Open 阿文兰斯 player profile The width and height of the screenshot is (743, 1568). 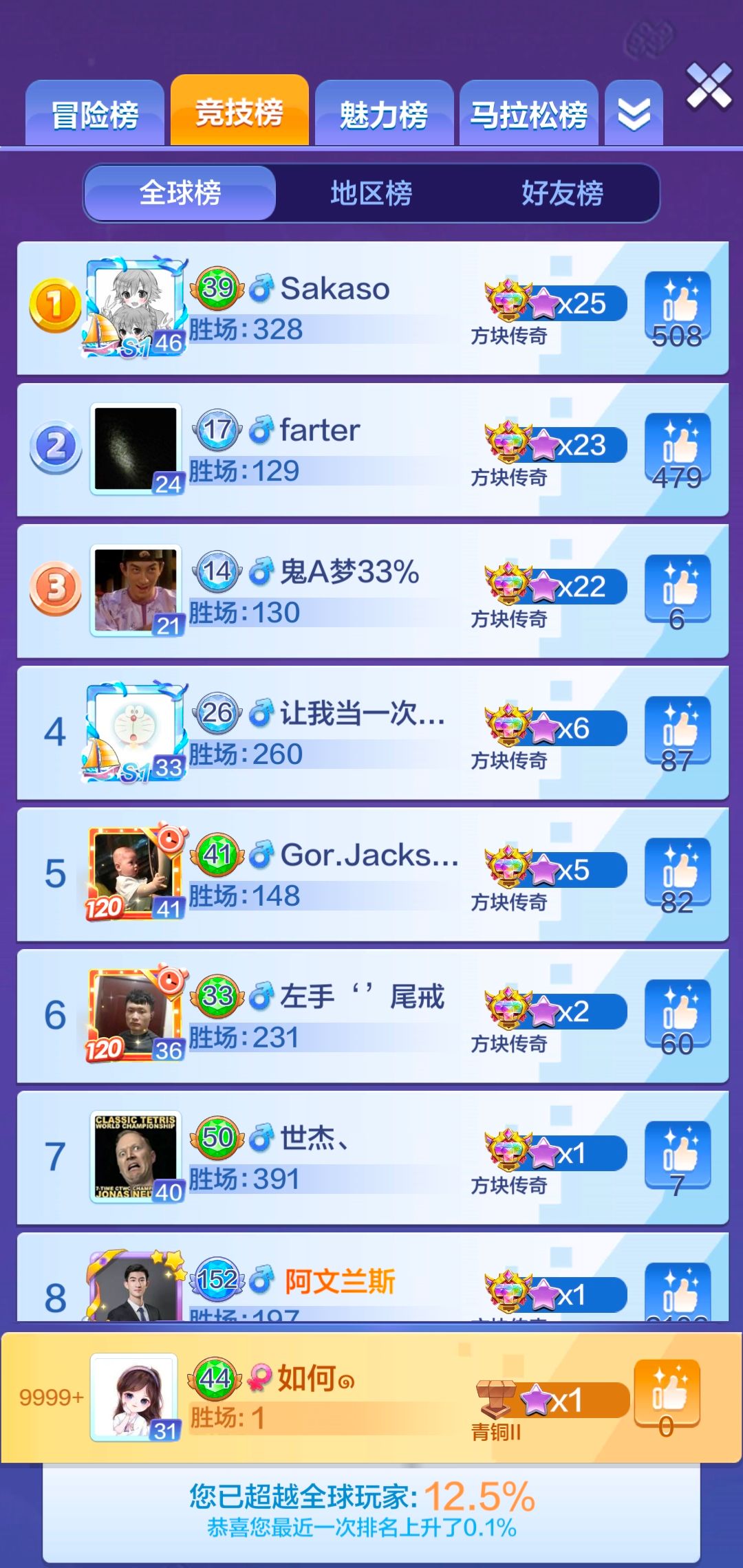coord(136,1287)
